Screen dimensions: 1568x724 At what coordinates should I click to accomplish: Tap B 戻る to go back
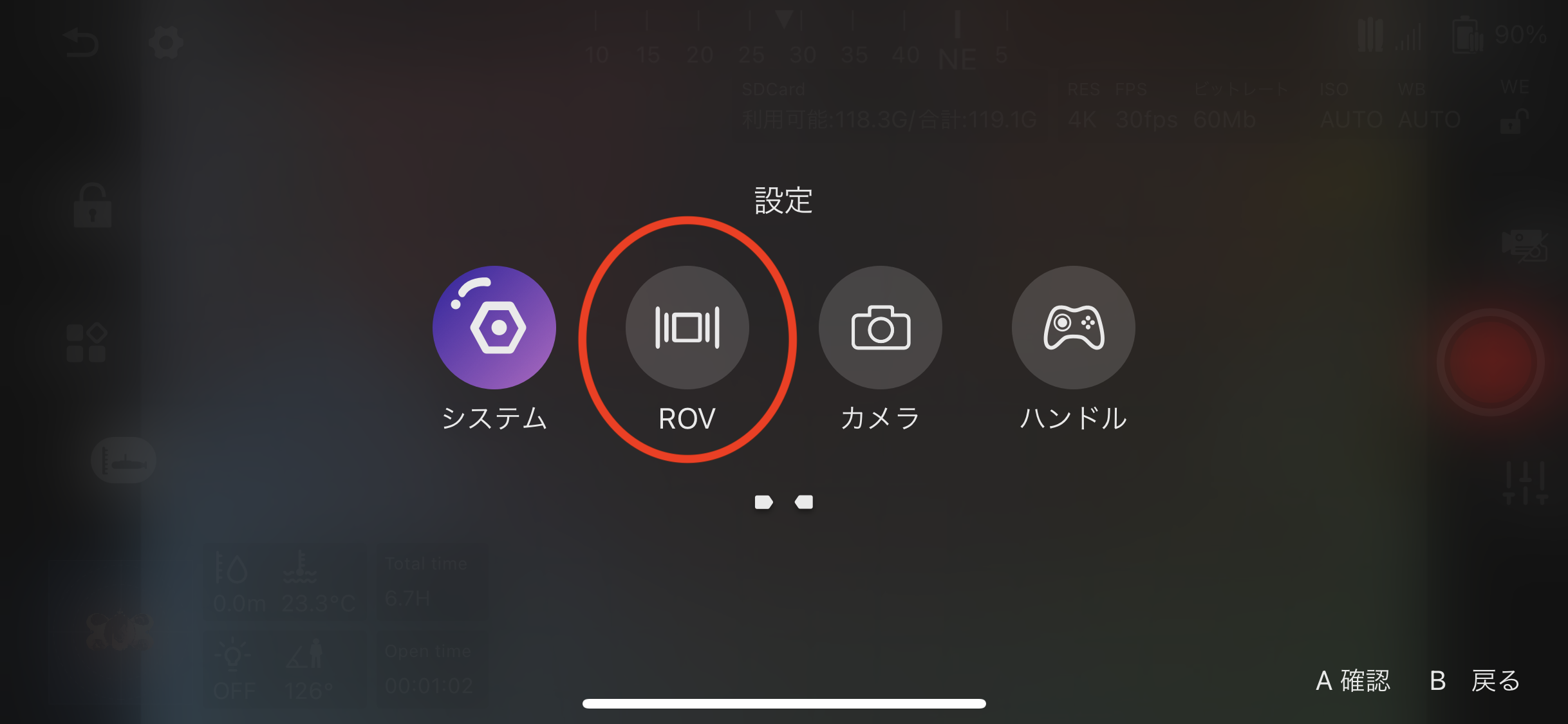pyautogui.click(x=1475, y=680)
